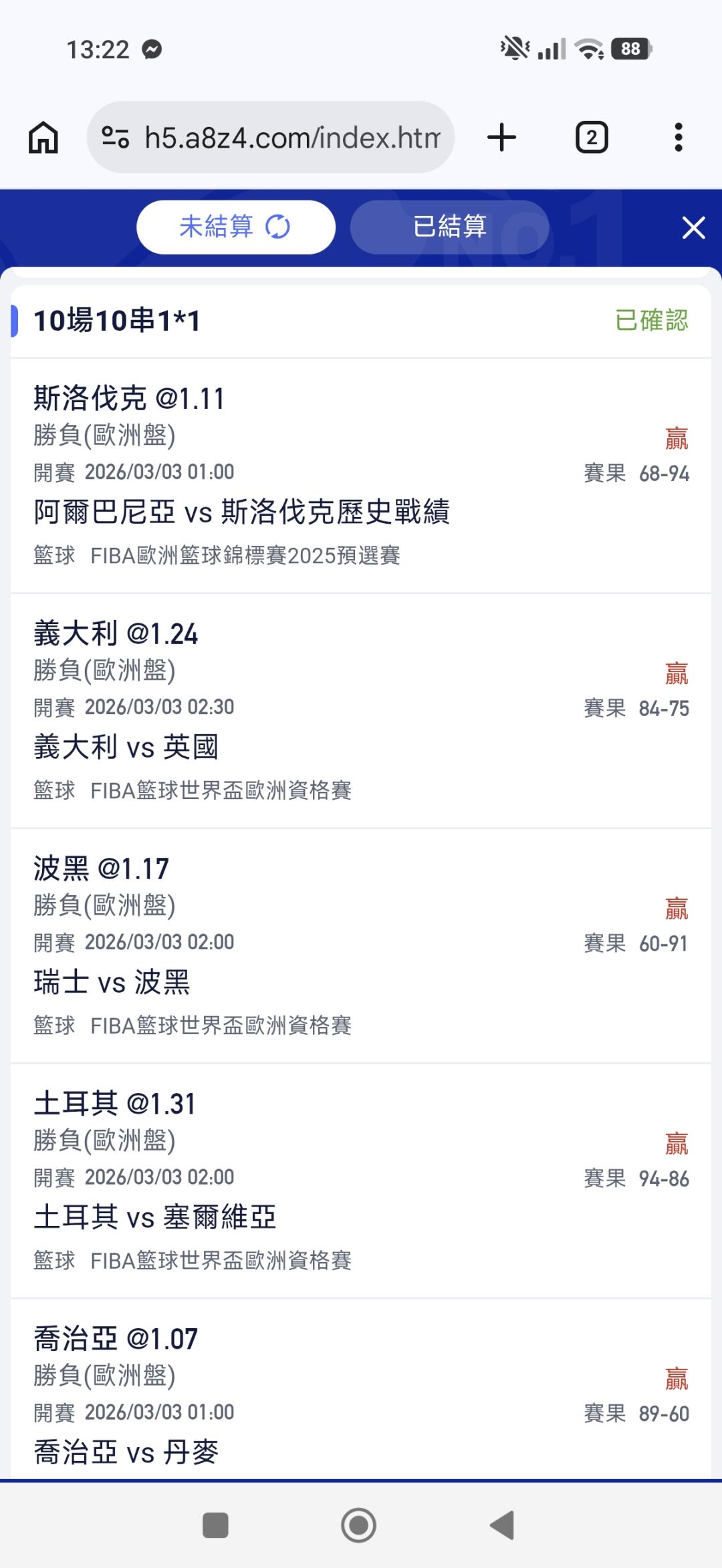Open a new browser tab
Viewport: 722px width, 1568px height.
tap(501, 138)
